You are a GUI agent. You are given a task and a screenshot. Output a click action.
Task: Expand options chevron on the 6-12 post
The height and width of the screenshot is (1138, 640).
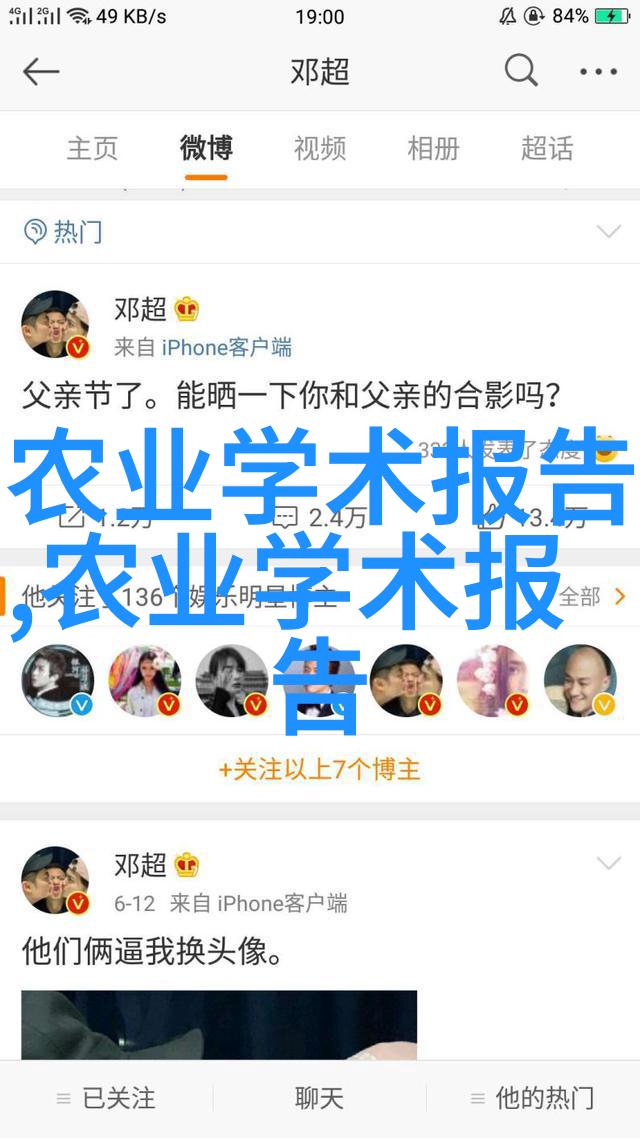608,863
